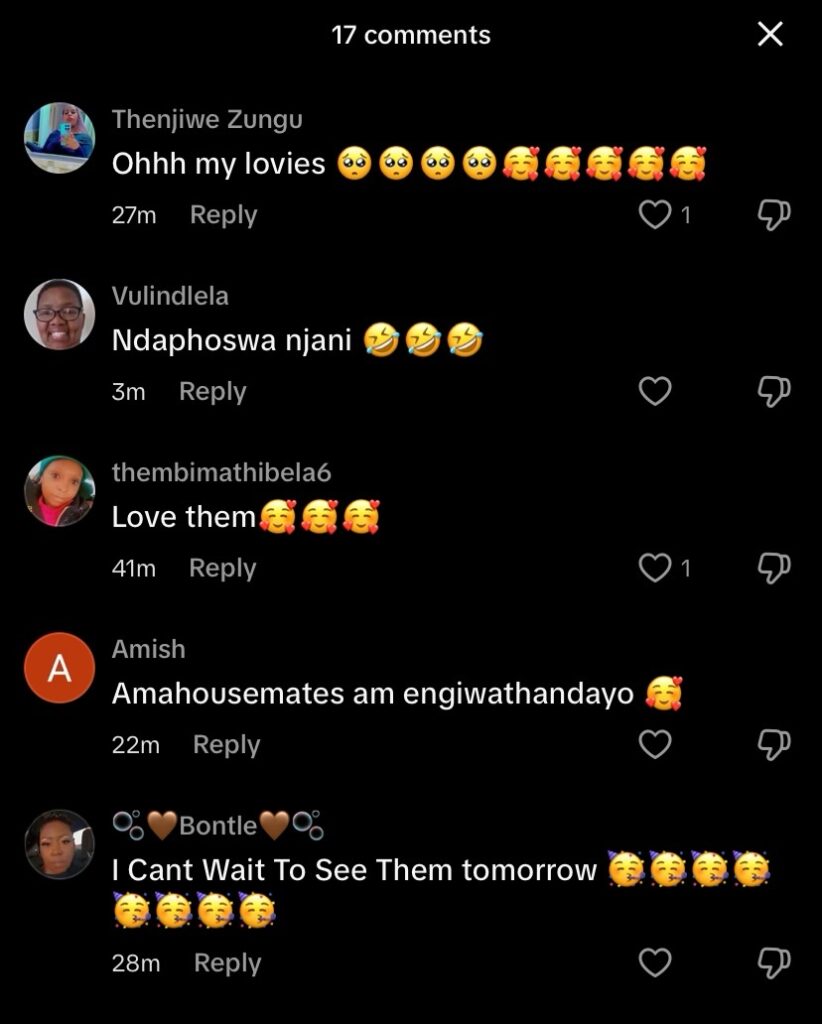
Task: Reply to Amish's comment
Action: 226,745
